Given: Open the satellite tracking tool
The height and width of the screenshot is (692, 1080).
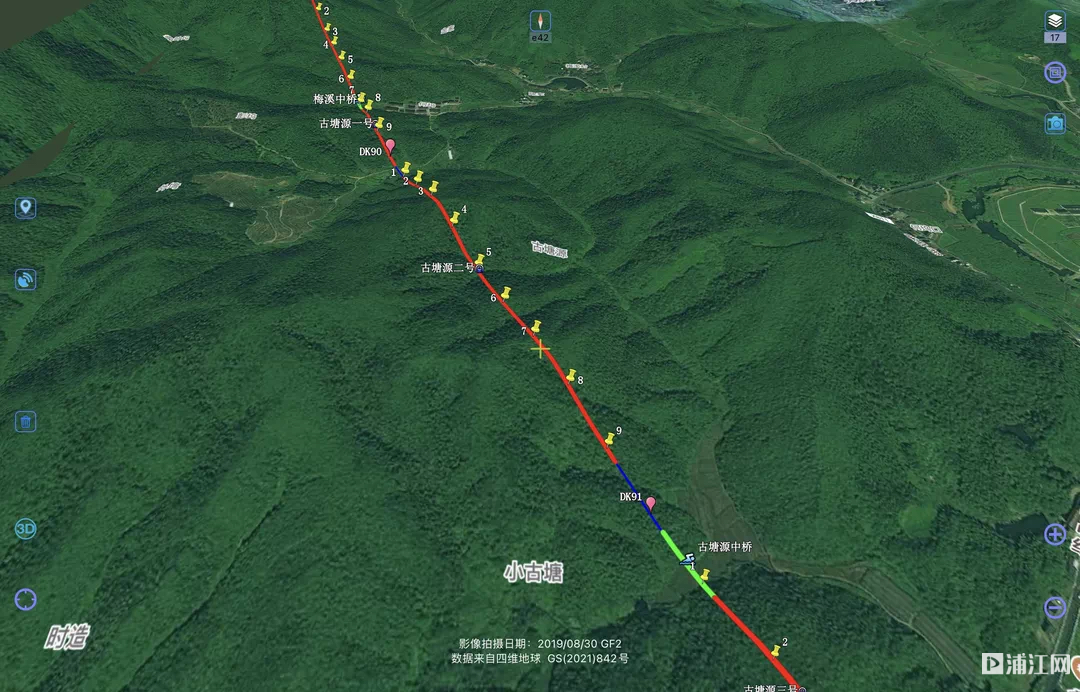Looking at the screenshot, I should coord(25,280).
